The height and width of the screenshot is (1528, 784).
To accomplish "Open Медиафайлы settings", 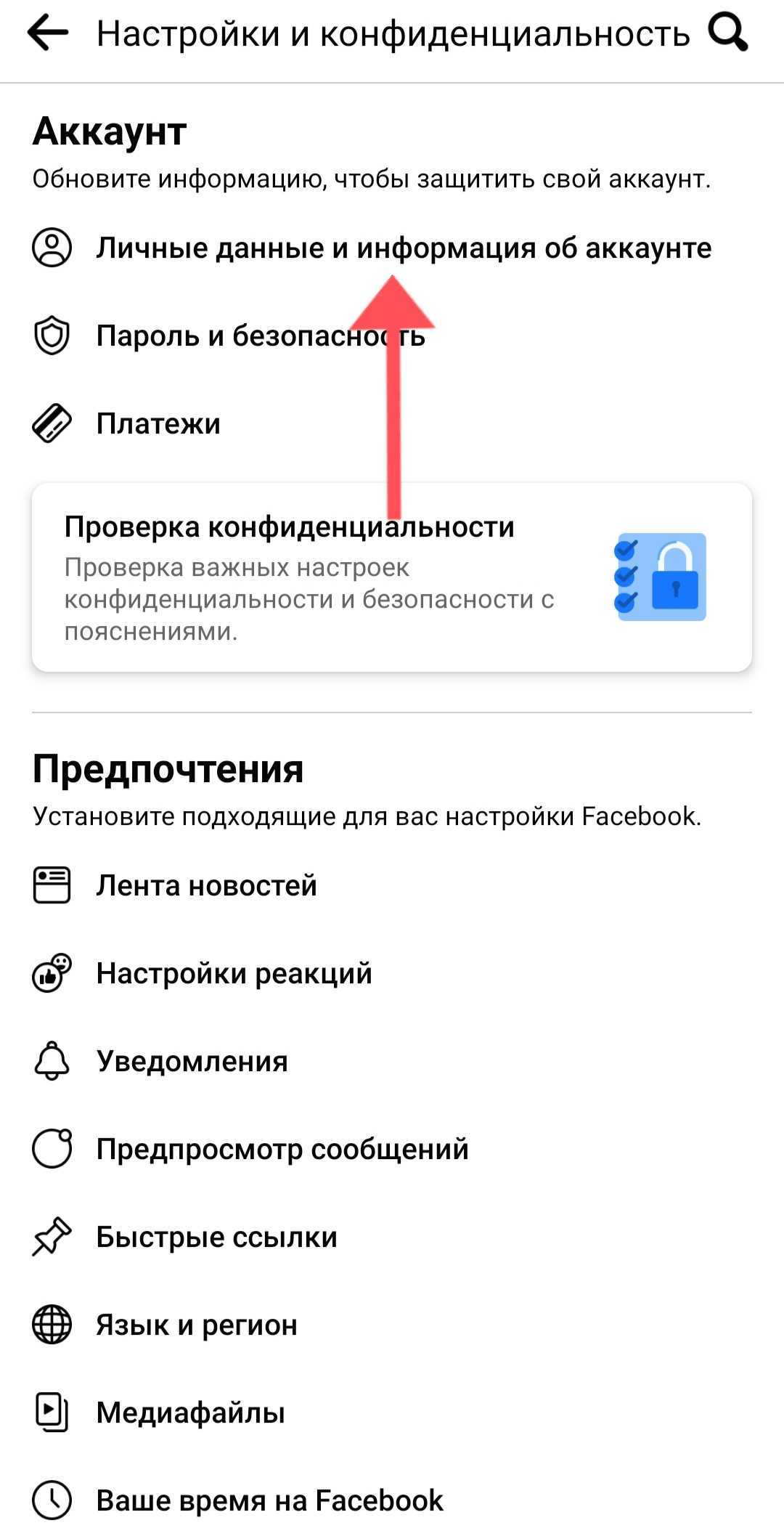I will (190, 1413).
